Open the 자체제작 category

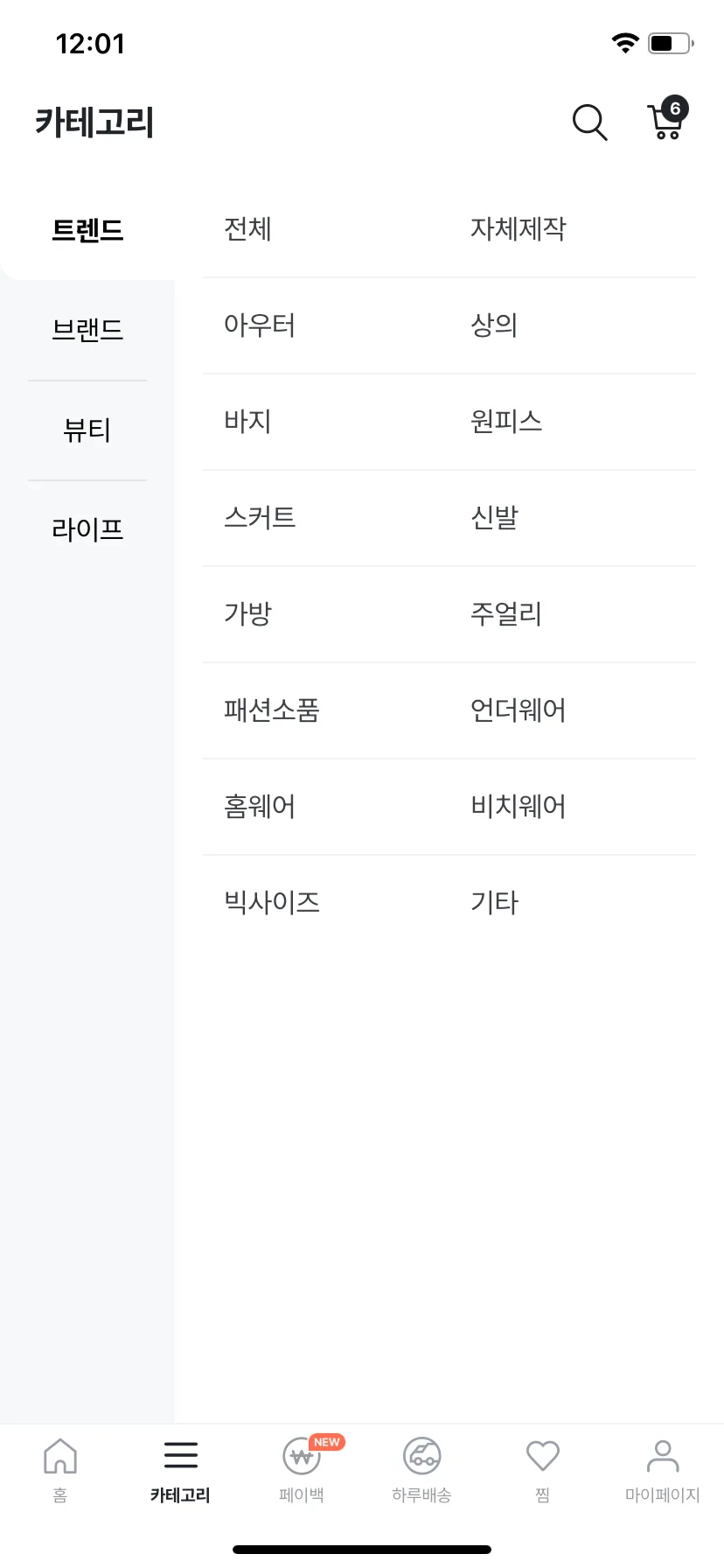(518, 229)
